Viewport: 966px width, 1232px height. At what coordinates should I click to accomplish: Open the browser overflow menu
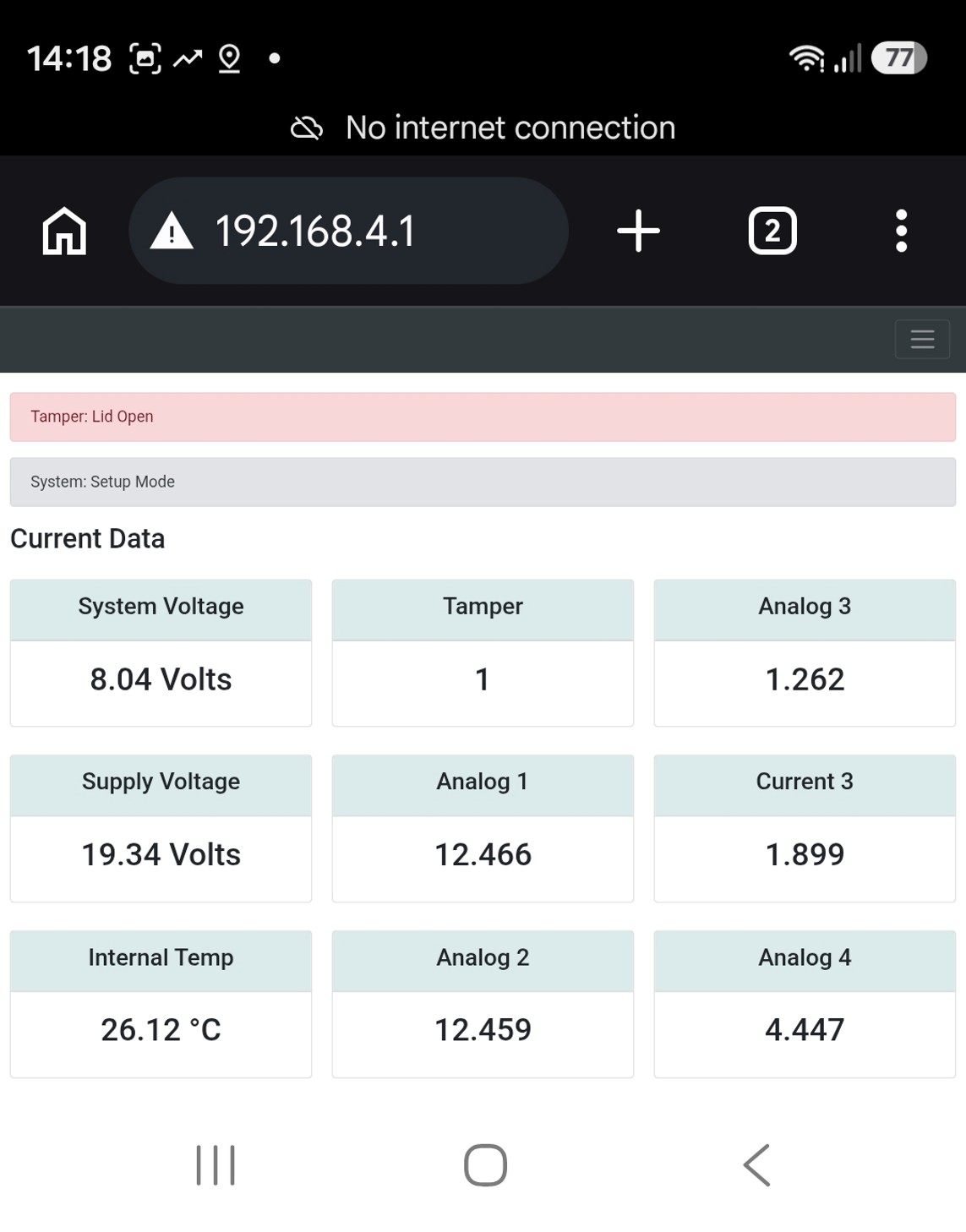[x=901, y=231]
